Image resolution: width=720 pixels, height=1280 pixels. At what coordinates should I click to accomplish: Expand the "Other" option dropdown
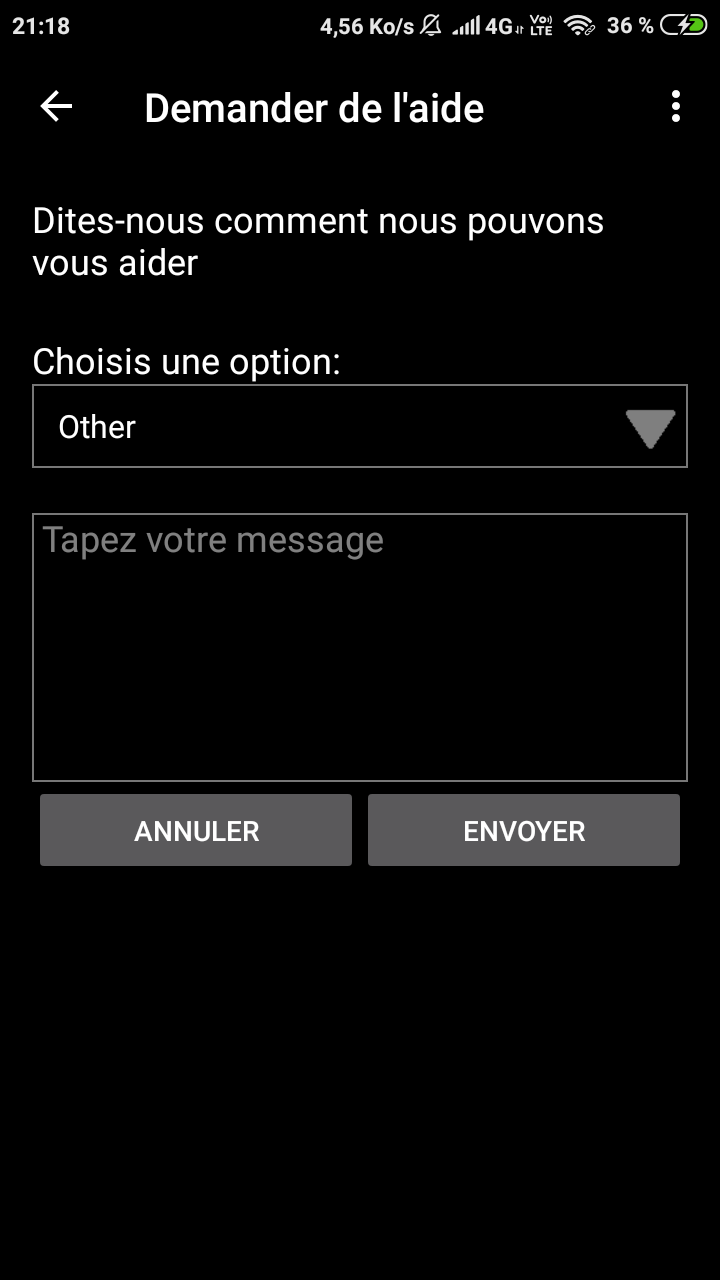tap(360, 426)
